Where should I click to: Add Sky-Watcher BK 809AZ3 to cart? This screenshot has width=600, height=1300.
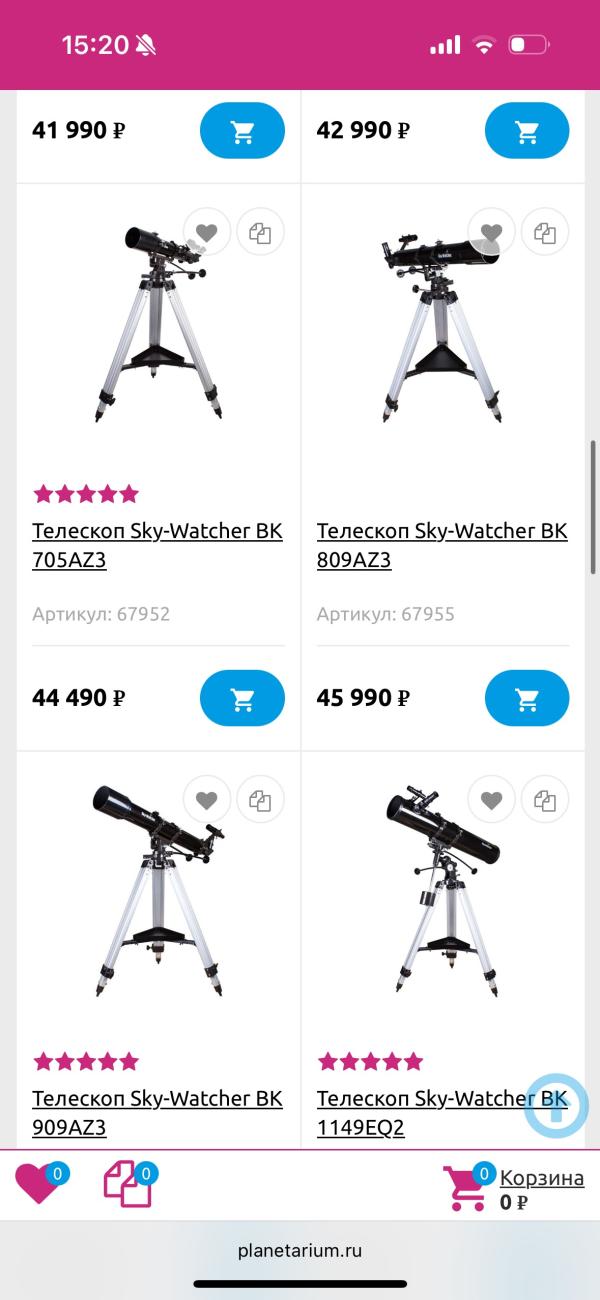(527, 698)
